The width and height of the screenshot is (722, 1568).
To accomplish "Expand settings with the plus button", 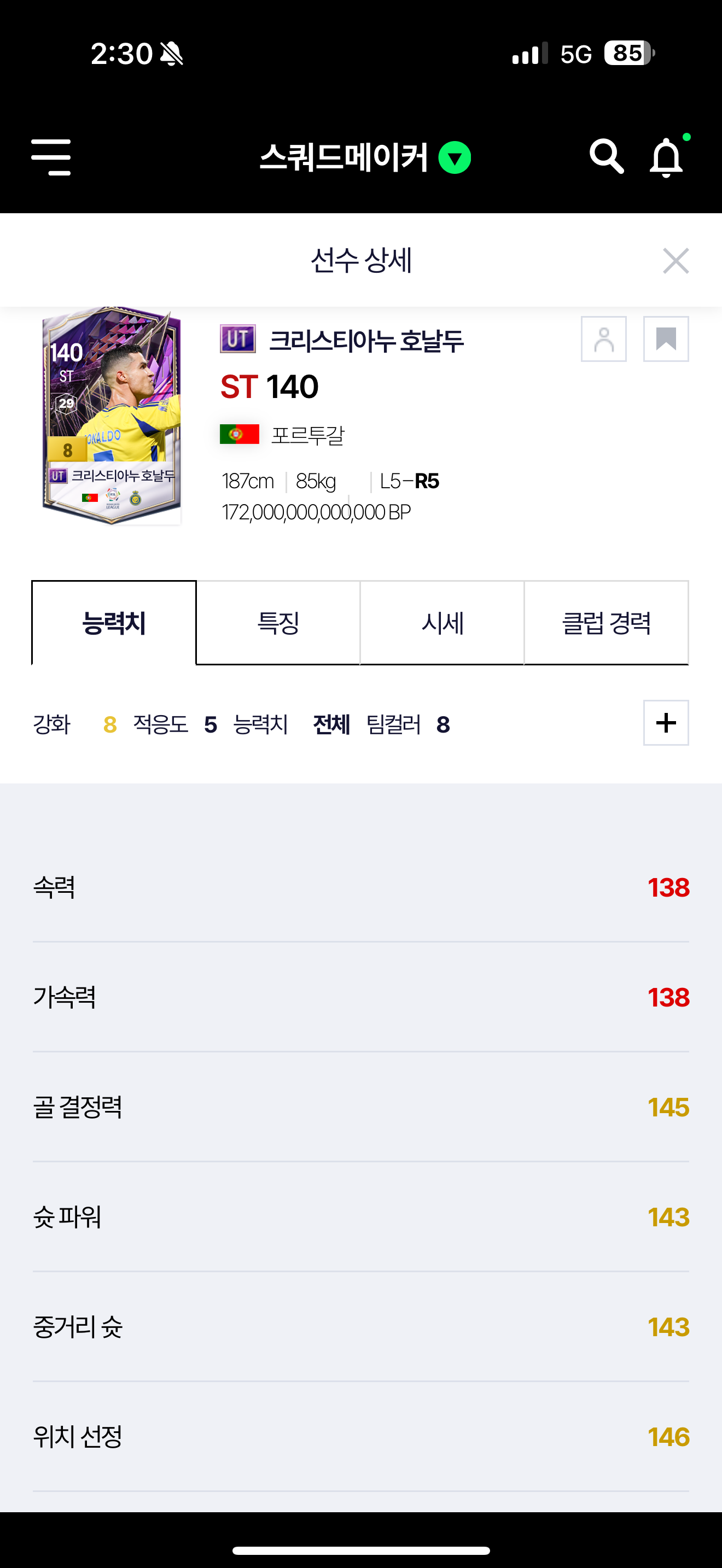I will (666, 723).
